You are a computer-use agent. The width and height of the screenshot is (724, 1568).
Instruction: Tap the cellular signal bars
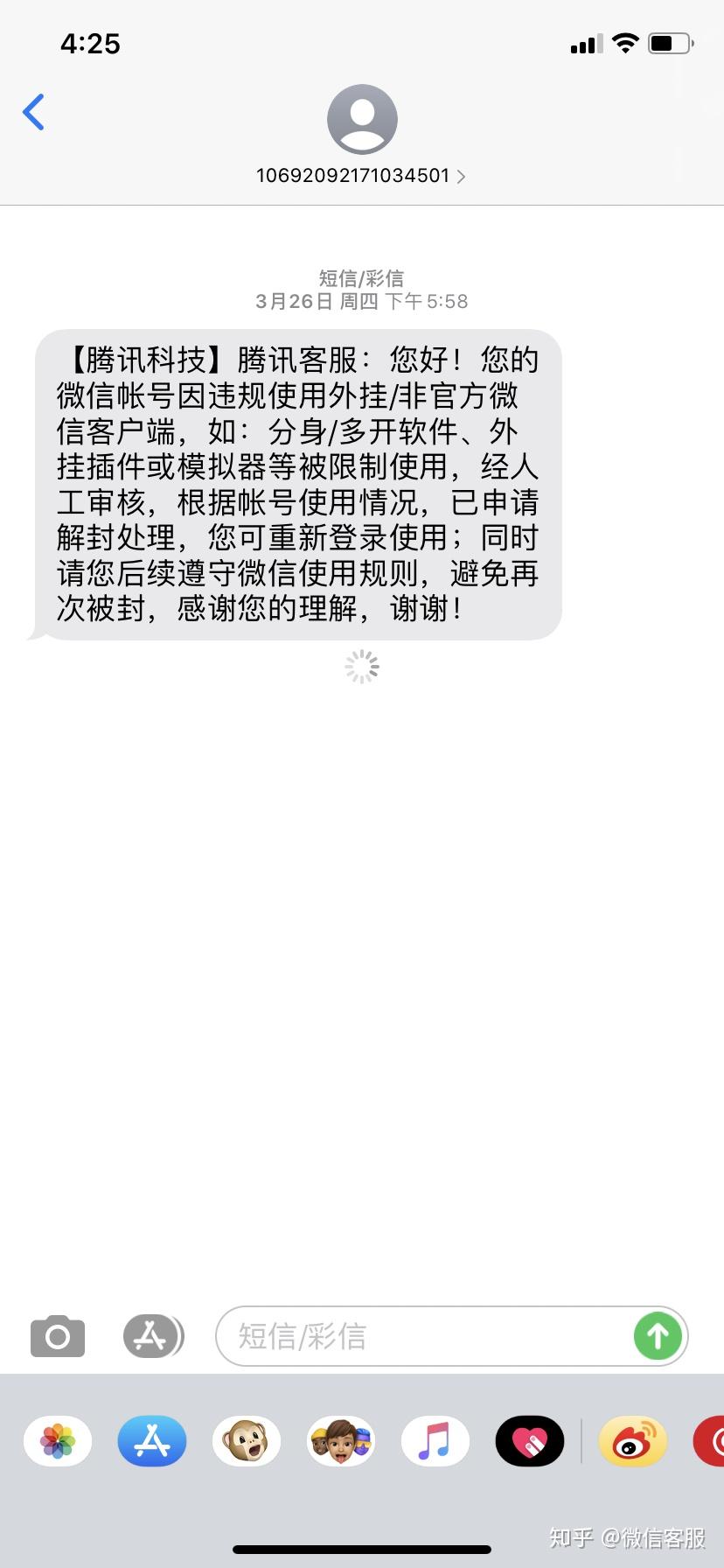(584, 43)
